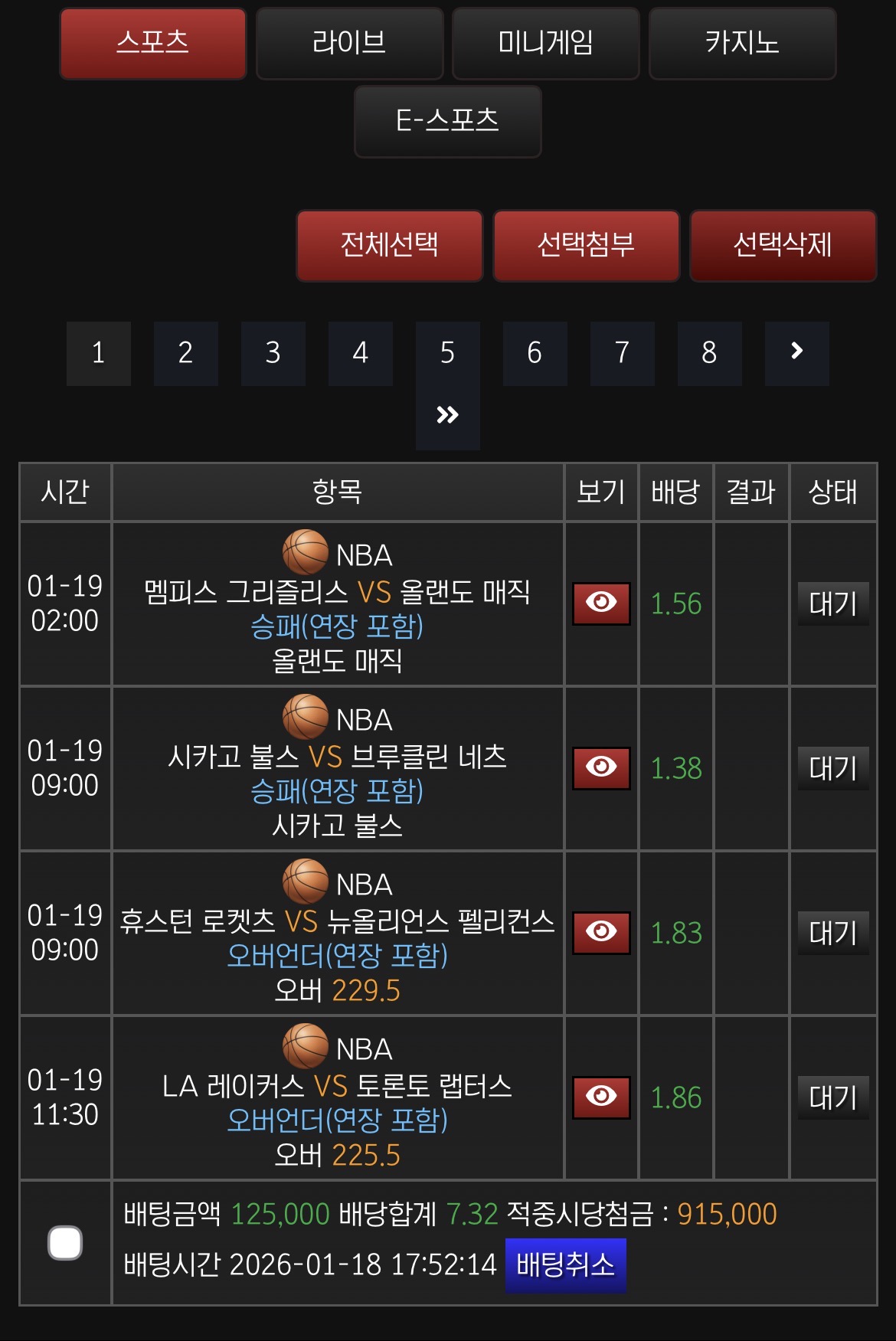
Task: Jump to the last page using the double arrows
Action: point(447,414)
